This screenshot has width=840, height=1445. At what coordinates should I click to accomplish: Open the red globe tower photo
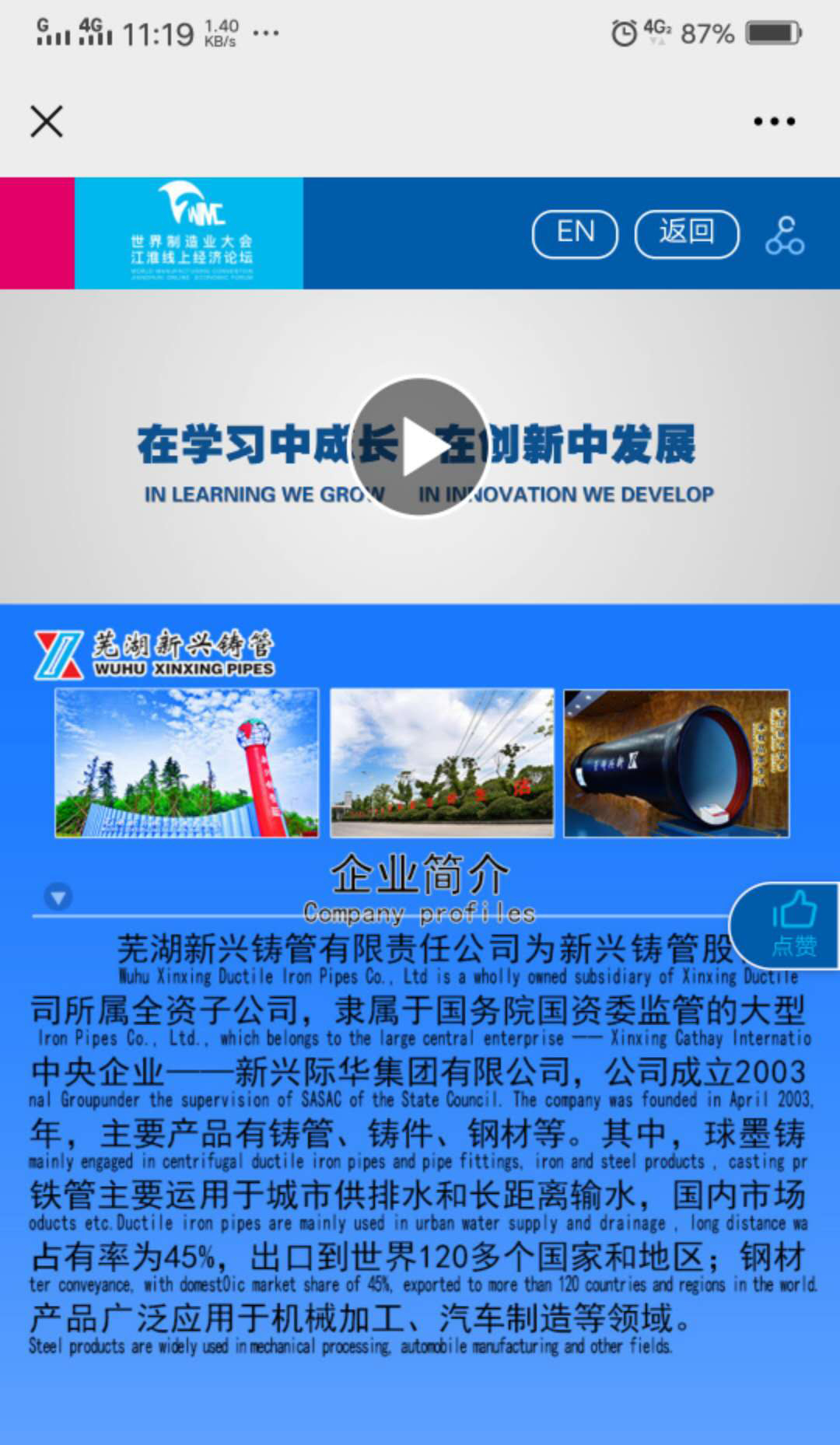click(x=187, y=763)
